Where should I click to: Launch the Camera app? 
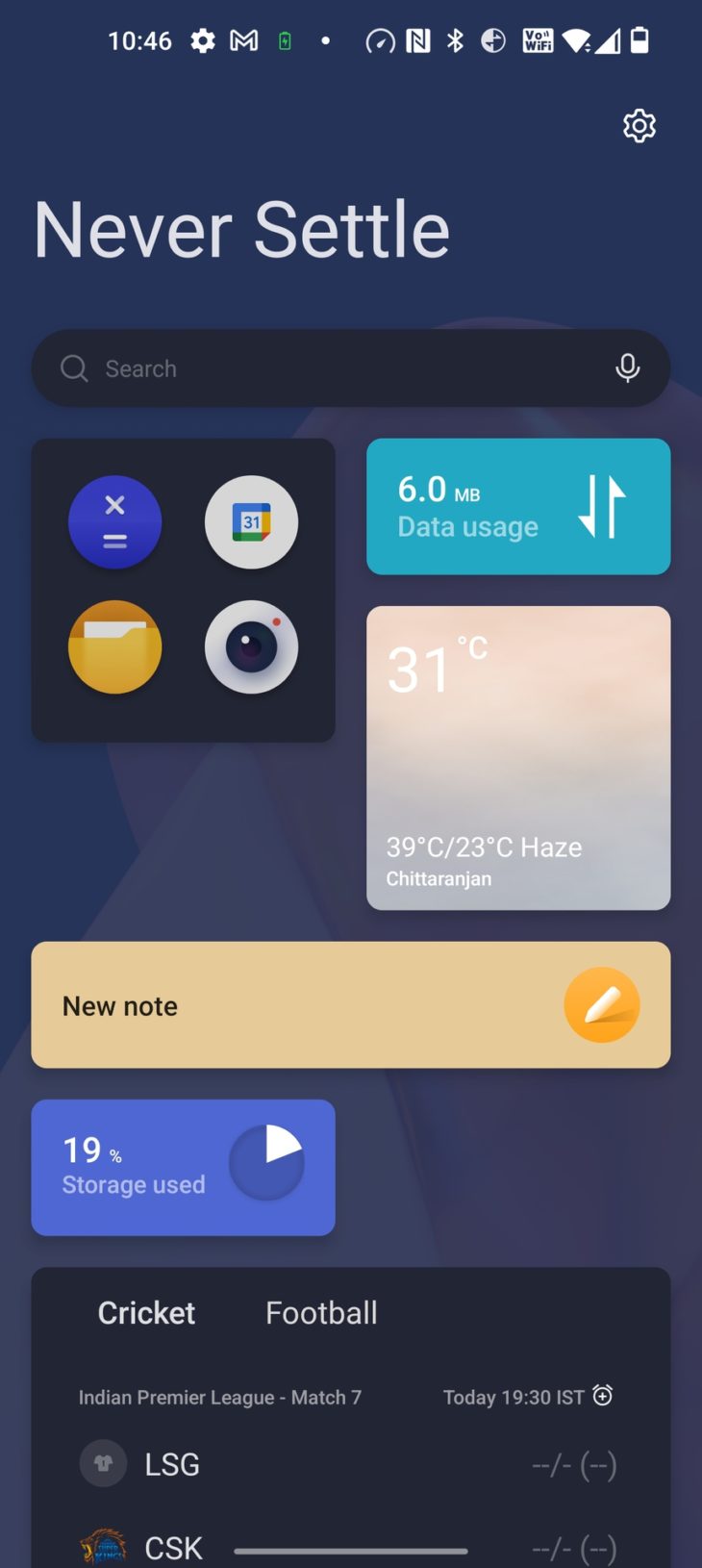(x=251, y=646)
